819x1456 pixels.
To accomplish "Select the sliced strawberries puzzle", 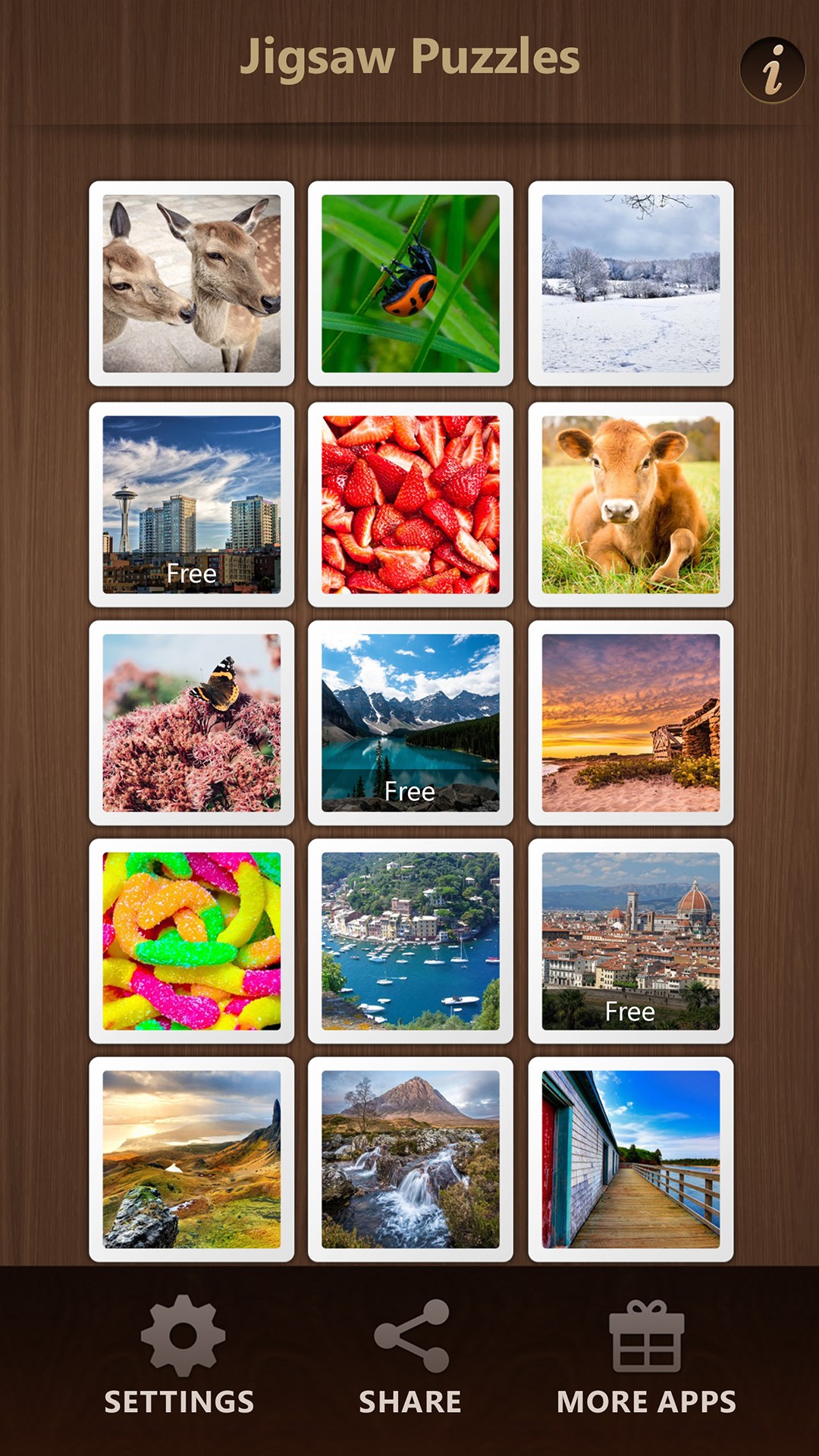I will (410, 504).
